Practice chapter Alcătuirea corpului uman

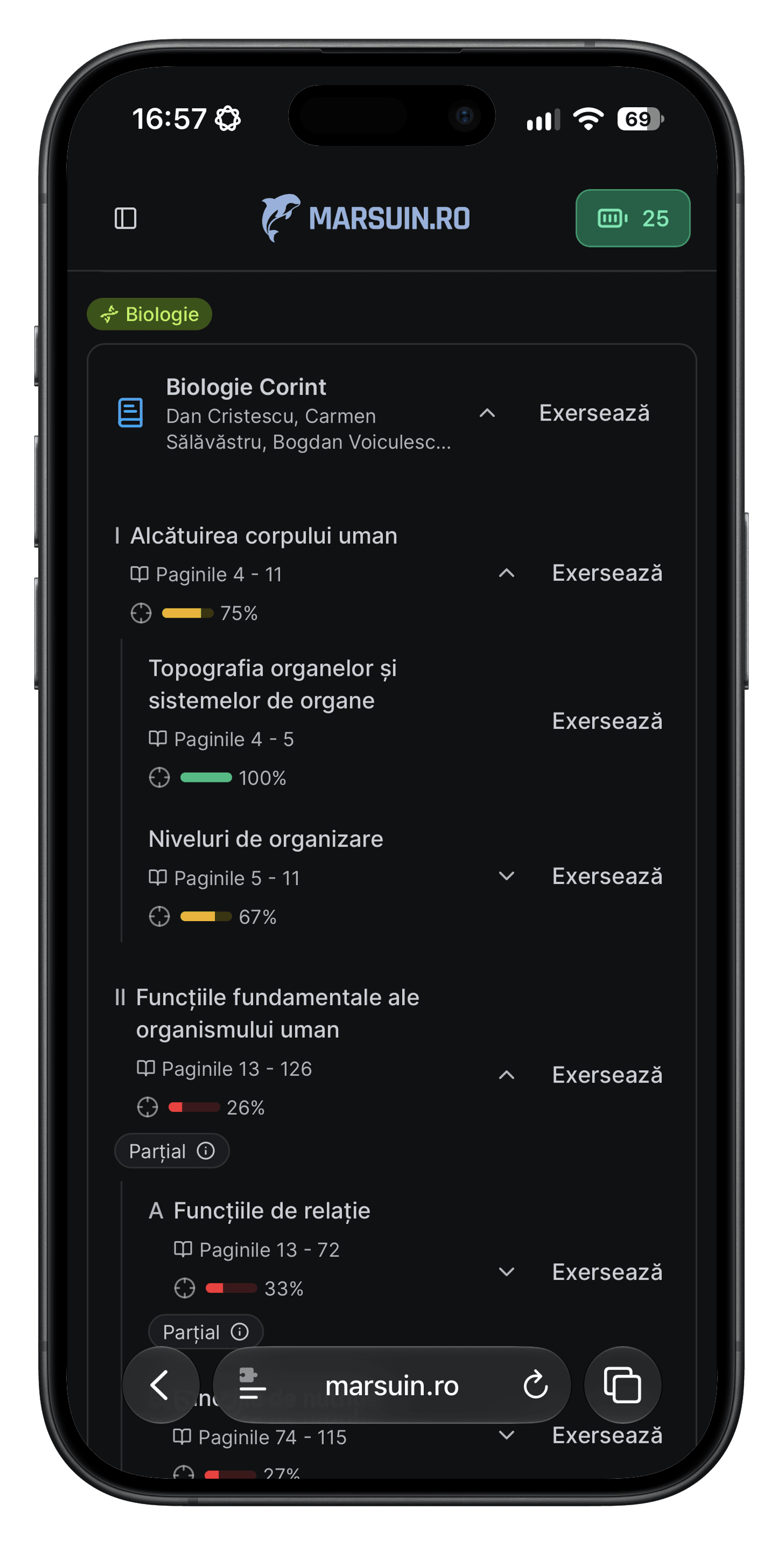(x=607, y=574)
